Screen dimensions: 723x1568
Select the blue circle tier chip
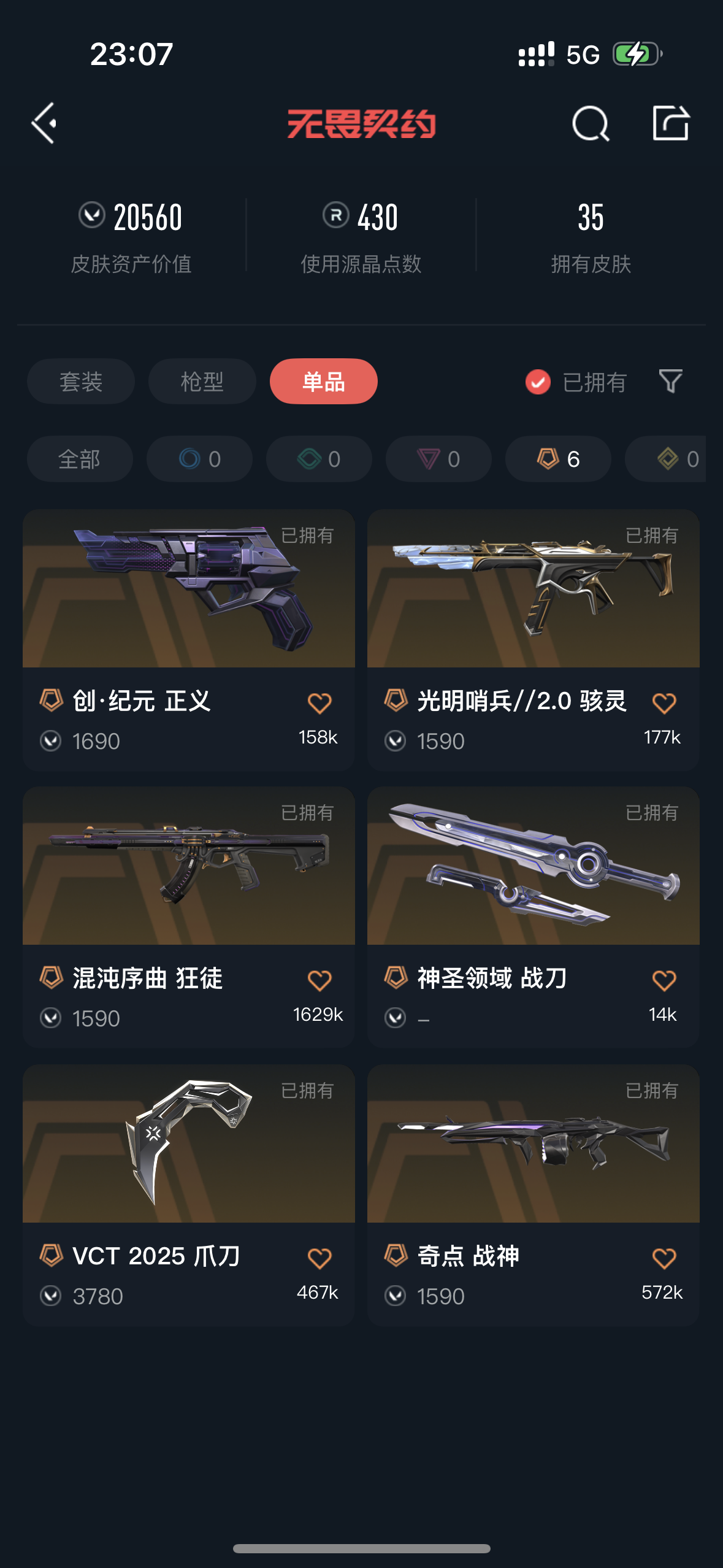point(199,459)
